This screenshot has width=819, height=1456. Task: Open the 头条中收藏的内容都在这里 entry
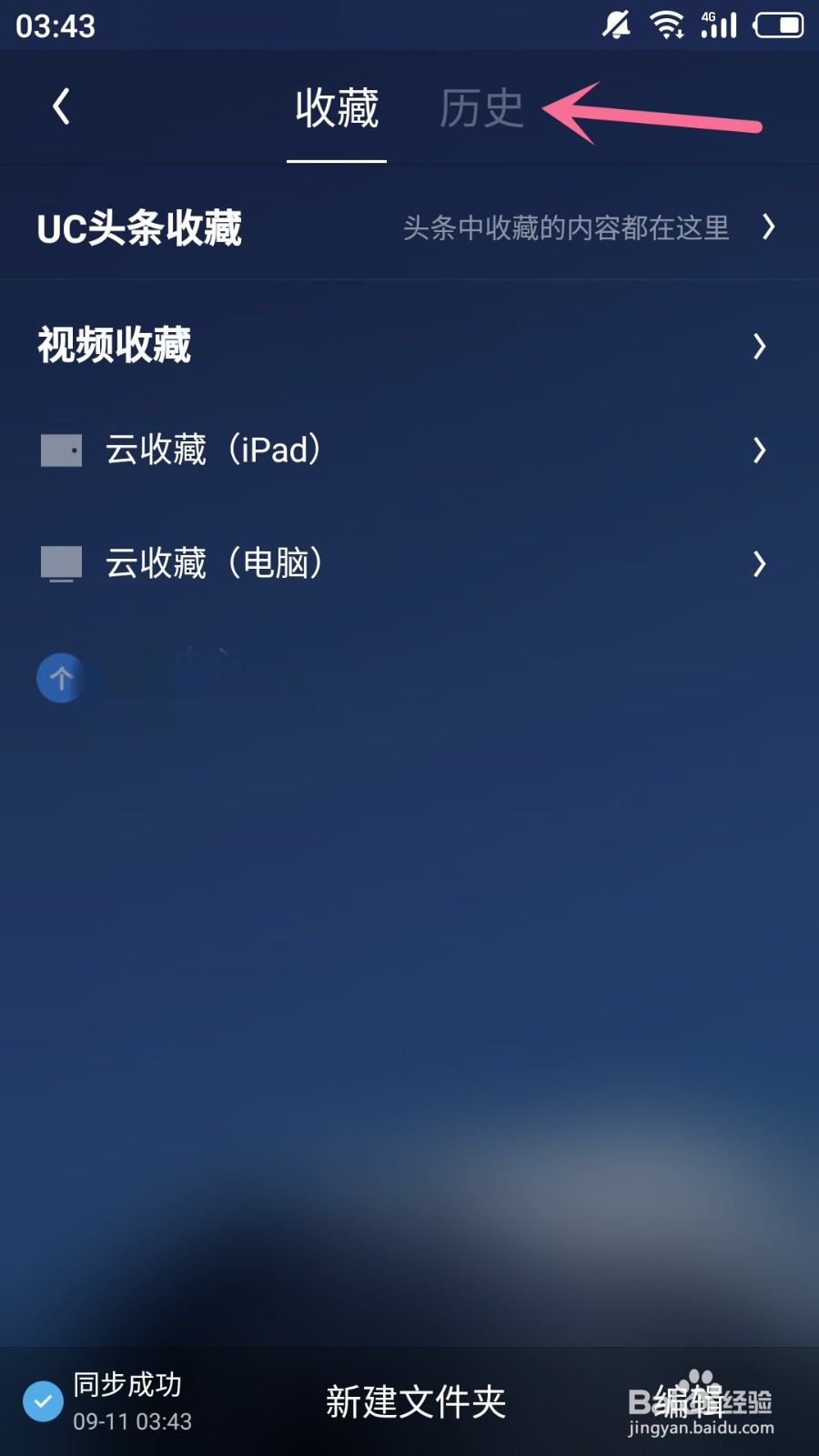click(566, 229)
